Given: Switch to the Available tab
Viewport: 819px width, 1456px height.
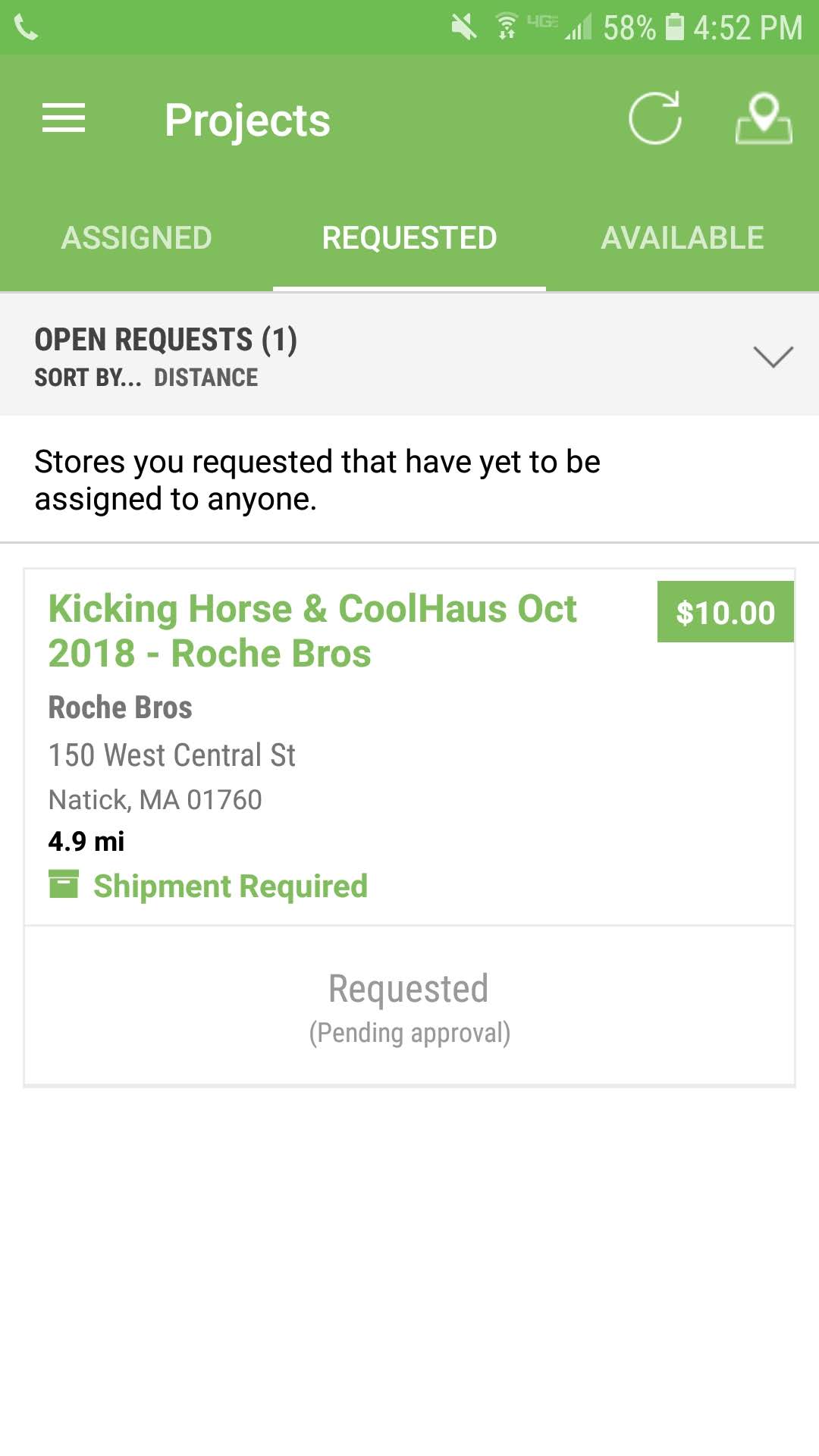Looking at the screenshot, I should click(682, 238).
